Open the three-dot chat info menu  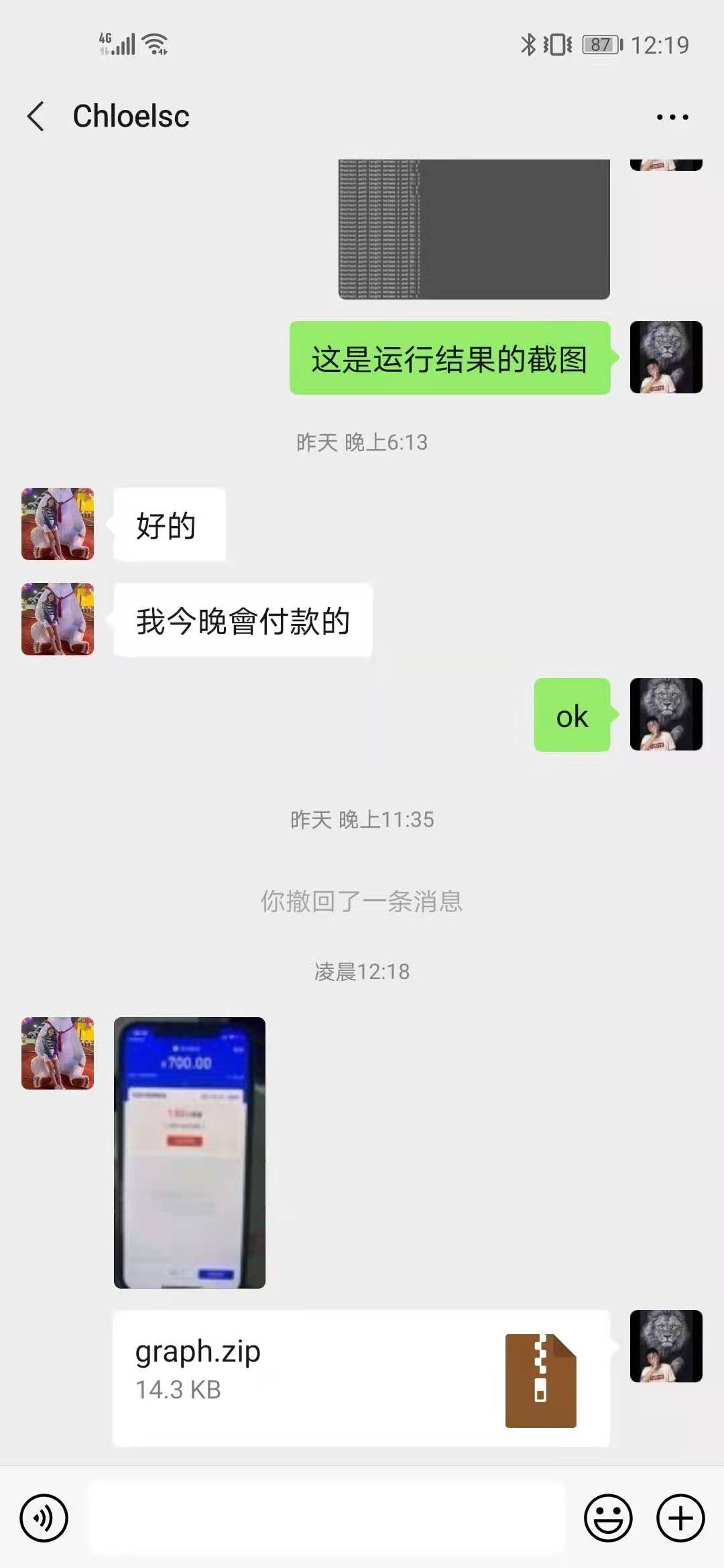[x=672, y=117]
